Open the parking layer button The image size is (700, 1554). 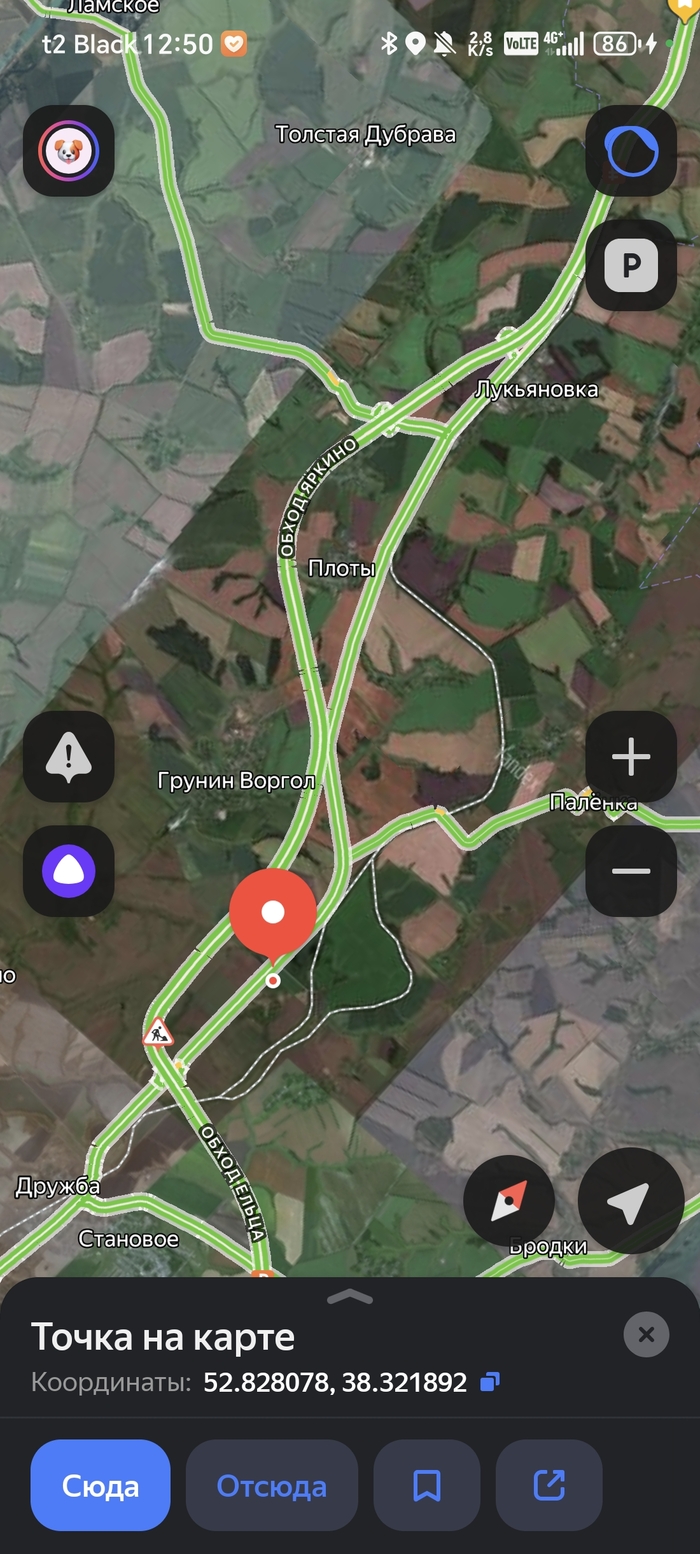(x=631, y=265)
